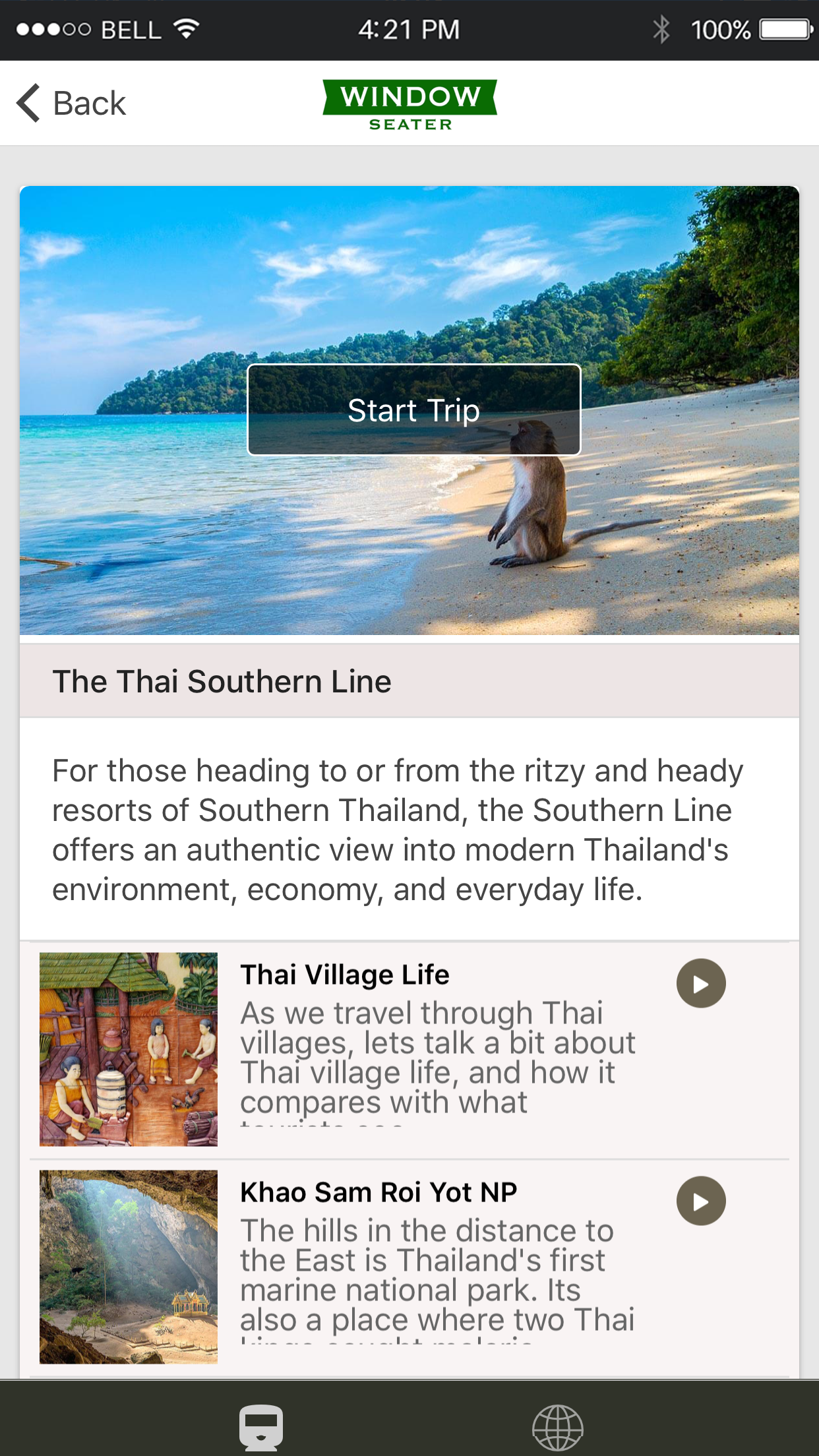Switch to the train tab
Viewport: 819px width, 1456px height.
point(261,1428)
